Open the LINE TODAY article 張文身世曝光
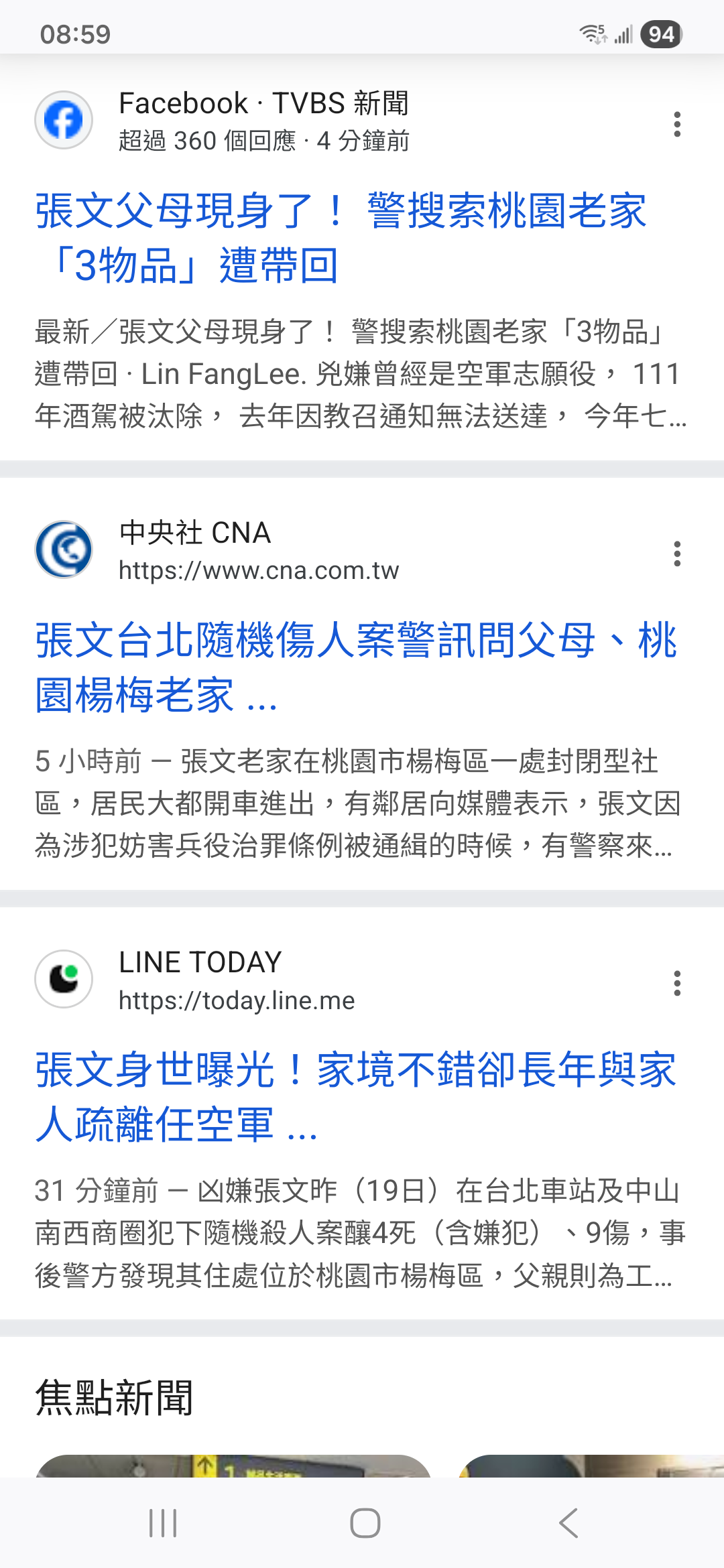Viewport: 724px width, 1568px height. coord(355,1096)
